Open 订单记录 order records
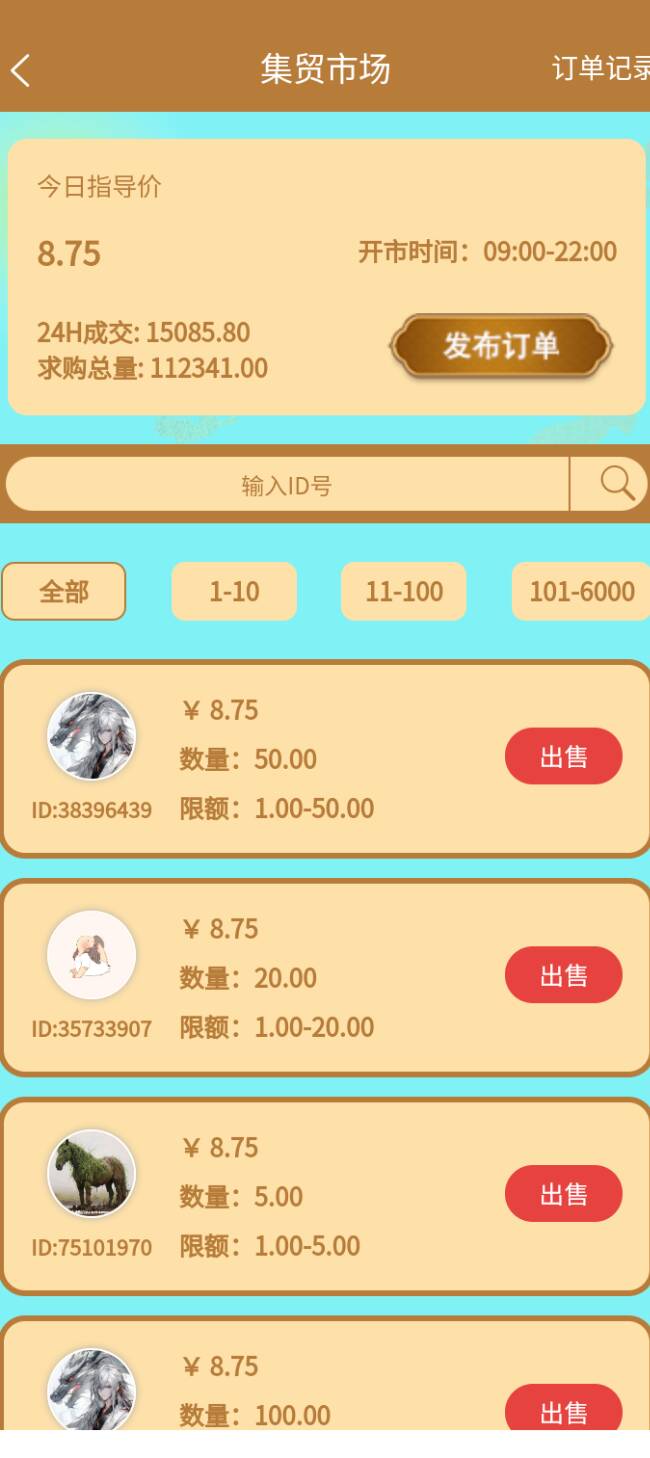The height and width of the screenshot is (1458, 650). [x=600, y=68]
